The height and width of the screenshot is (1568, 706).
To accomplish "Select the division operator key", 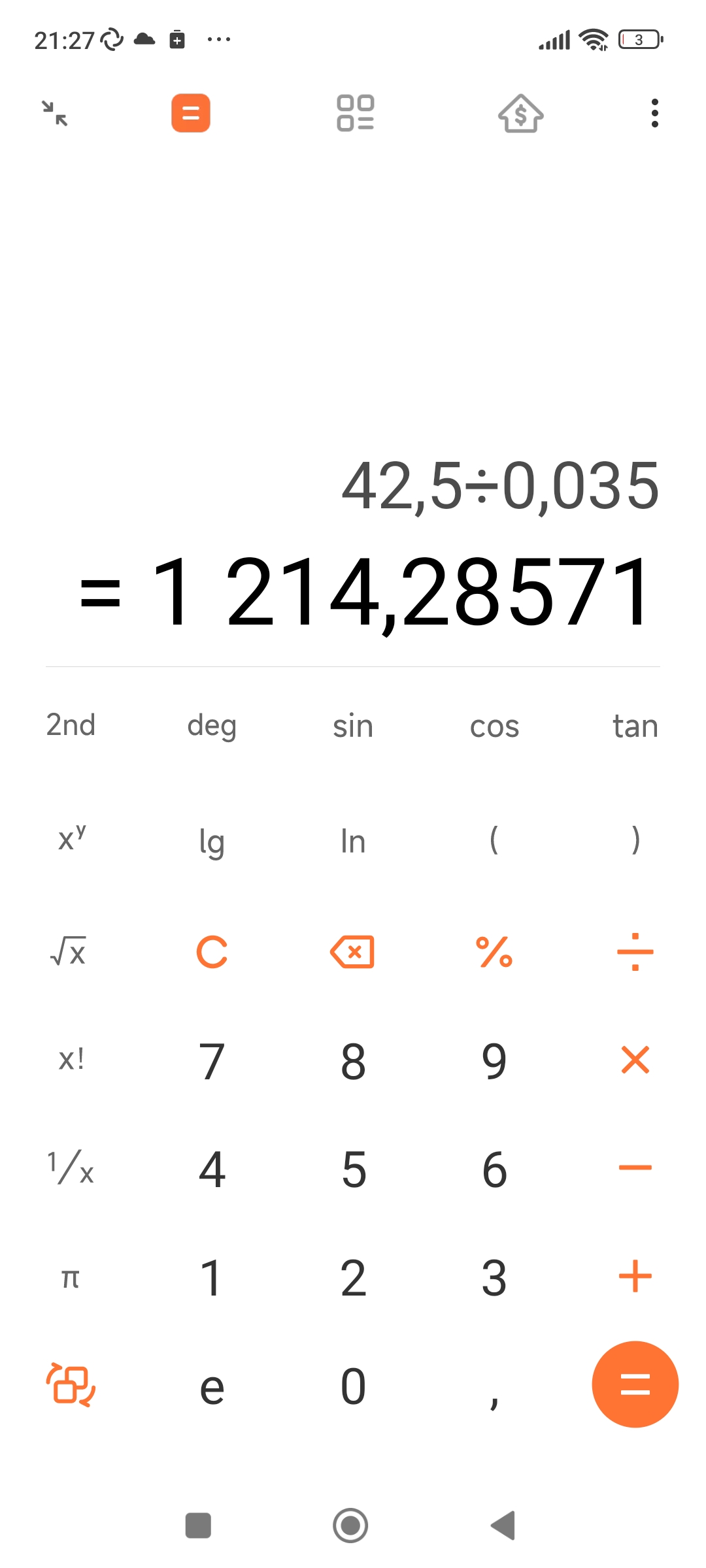I will (x=635, y=952).
